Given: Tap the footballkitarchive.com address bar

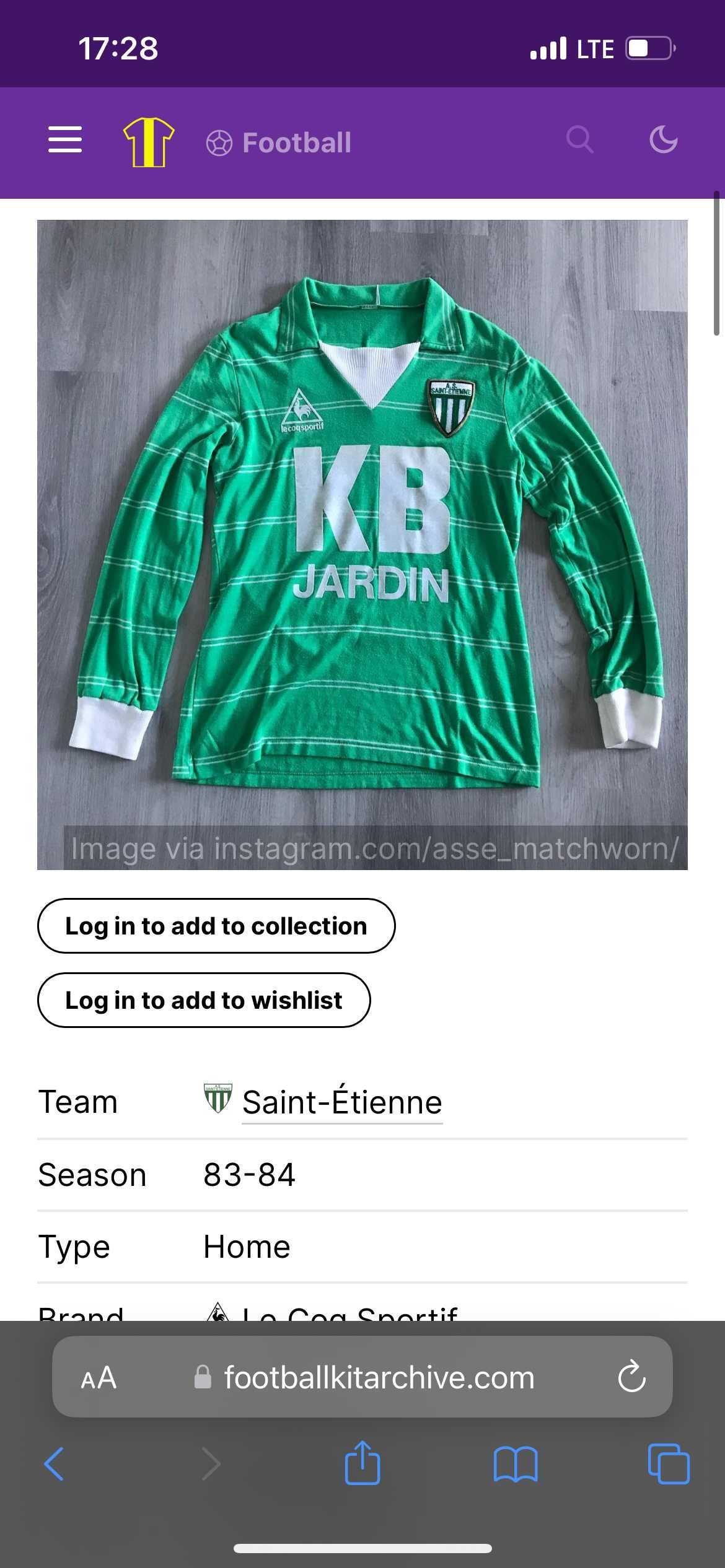Looking at the screenshot, I should [378, 1378].
